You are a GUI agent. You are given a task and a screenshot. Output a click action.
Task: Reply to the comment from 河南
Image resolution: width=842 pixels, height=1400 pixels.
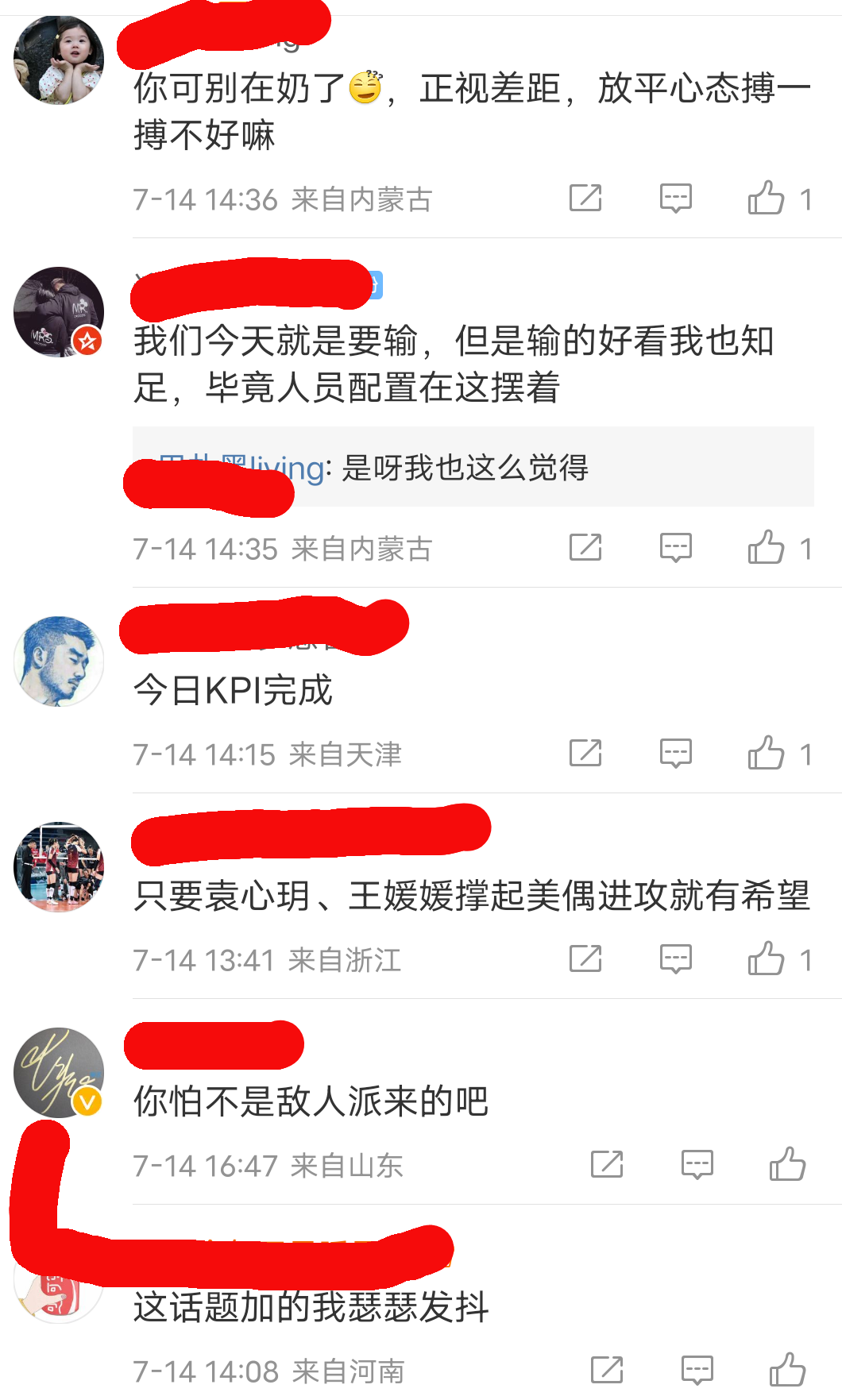tap(697, 1371)
